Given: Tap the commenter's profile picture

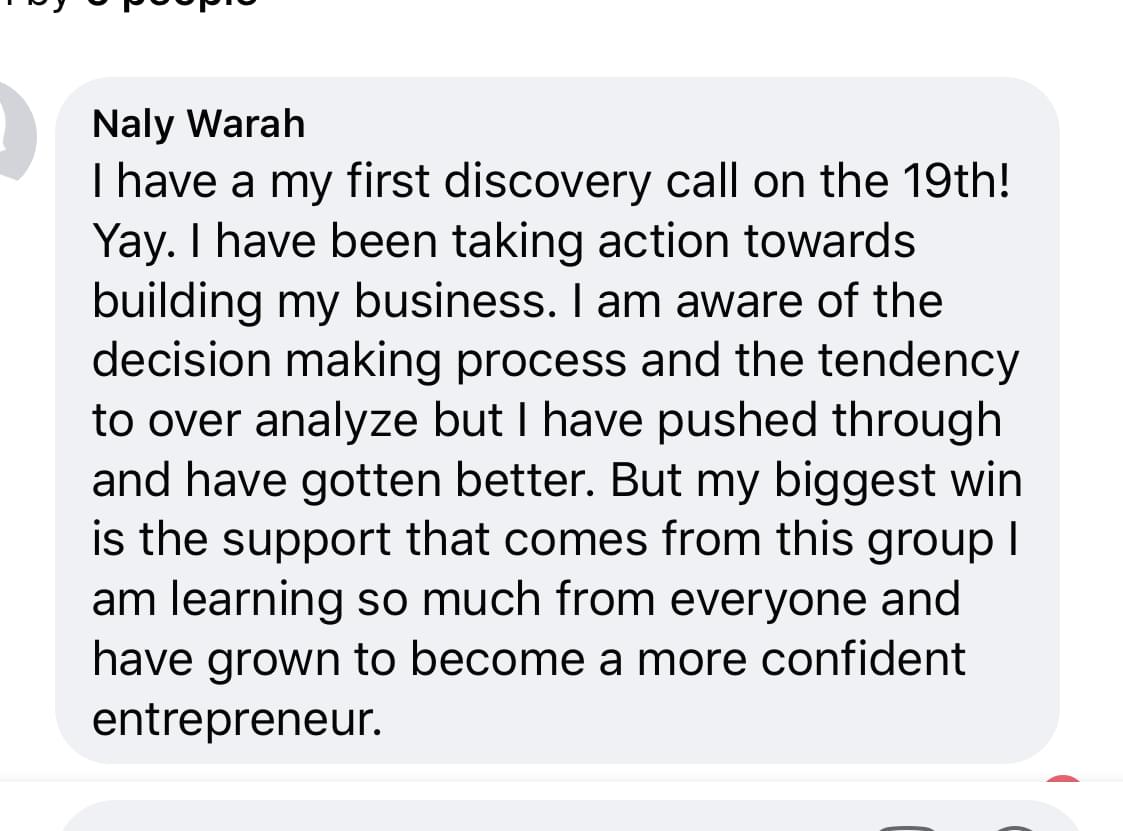Looking at the screenshot, I should point(15,132).
